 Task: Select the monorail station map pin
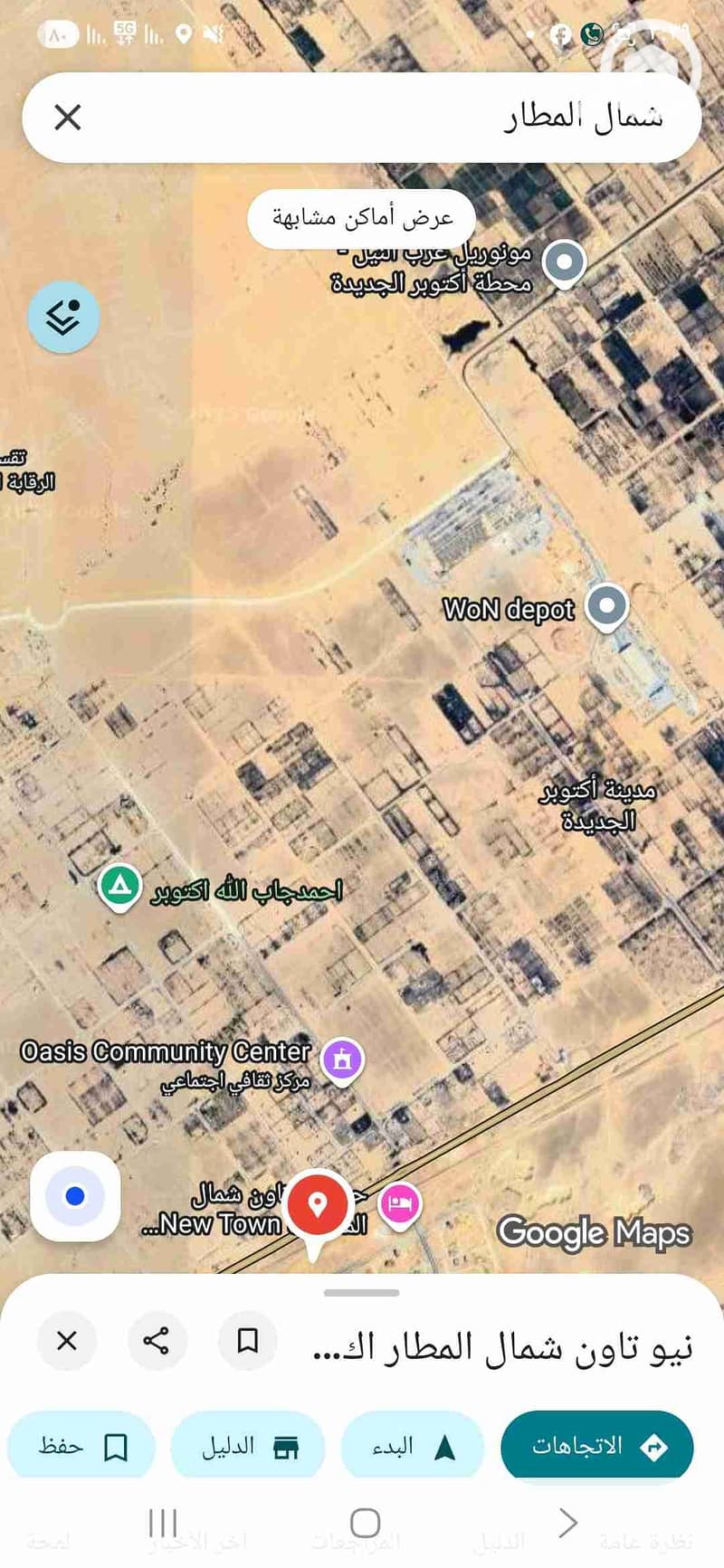(x=564, y=262)
